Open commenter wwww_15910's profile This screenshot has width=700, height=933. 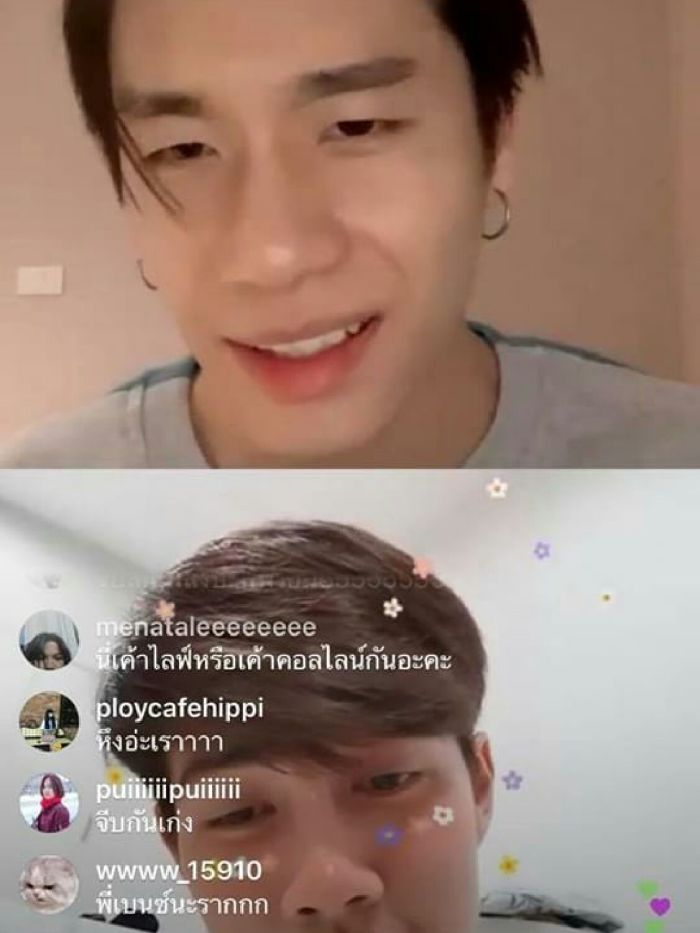(49, 885)
